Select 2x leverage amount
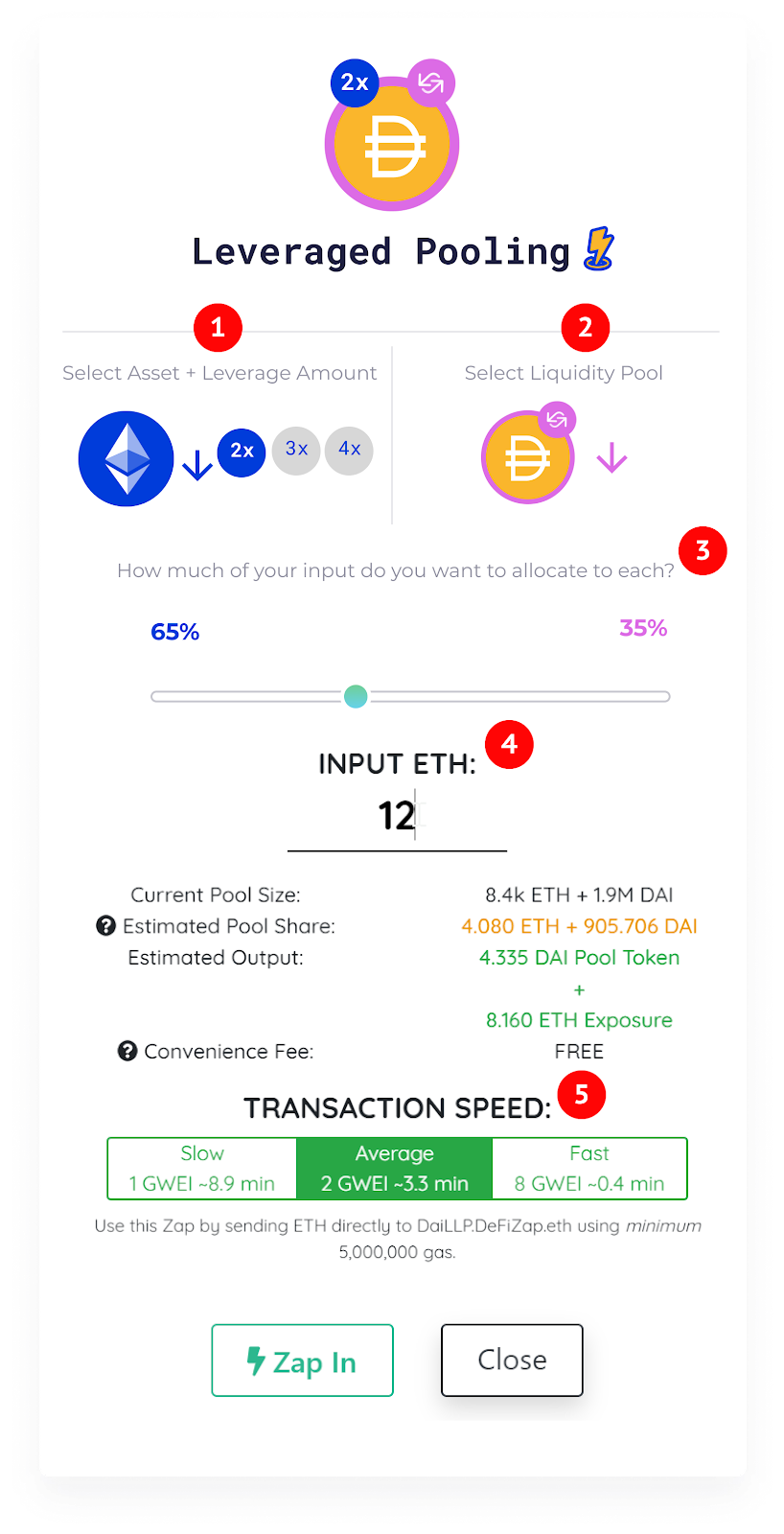 (242, 451)
